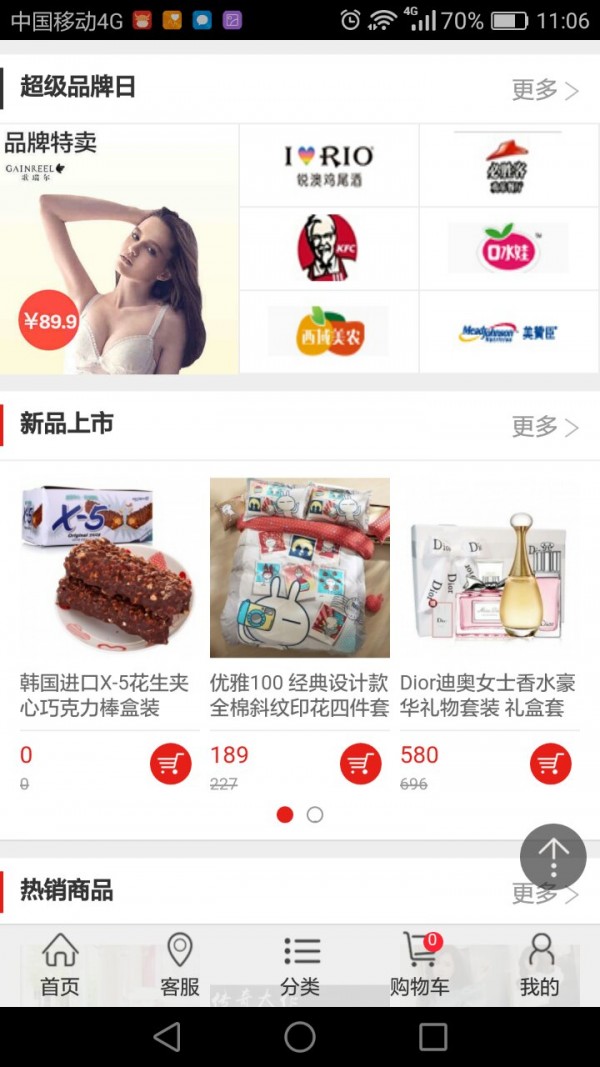Tap the back-to-top arrow button
This screenshot has width=600, height=1067.
coord(553,856)
